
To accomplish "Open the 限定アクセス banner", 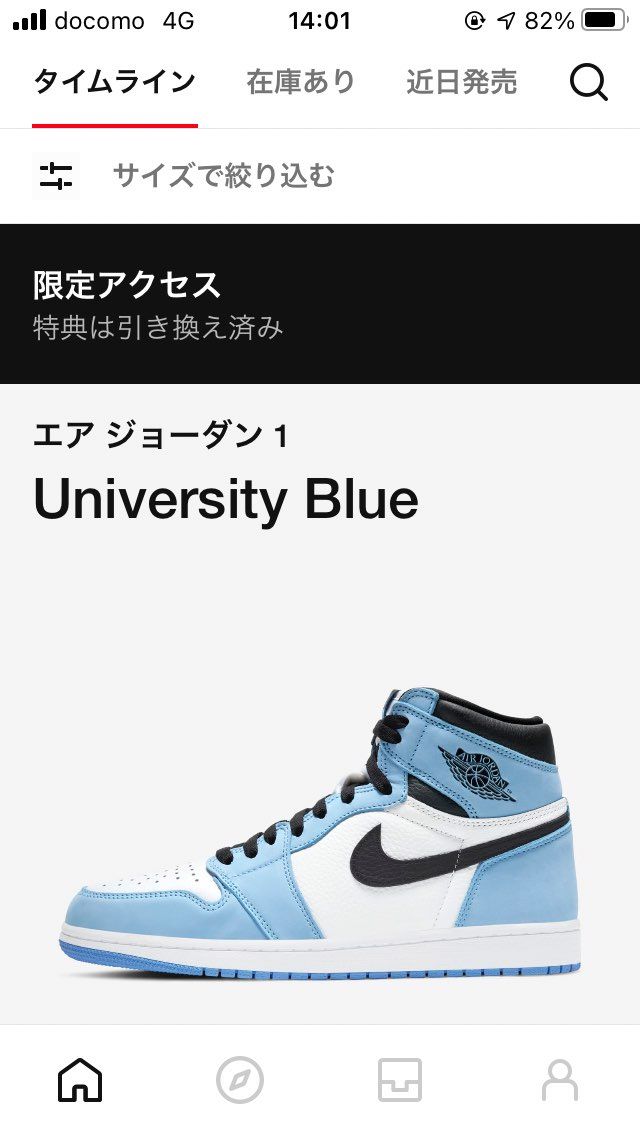I will point(320,304).
